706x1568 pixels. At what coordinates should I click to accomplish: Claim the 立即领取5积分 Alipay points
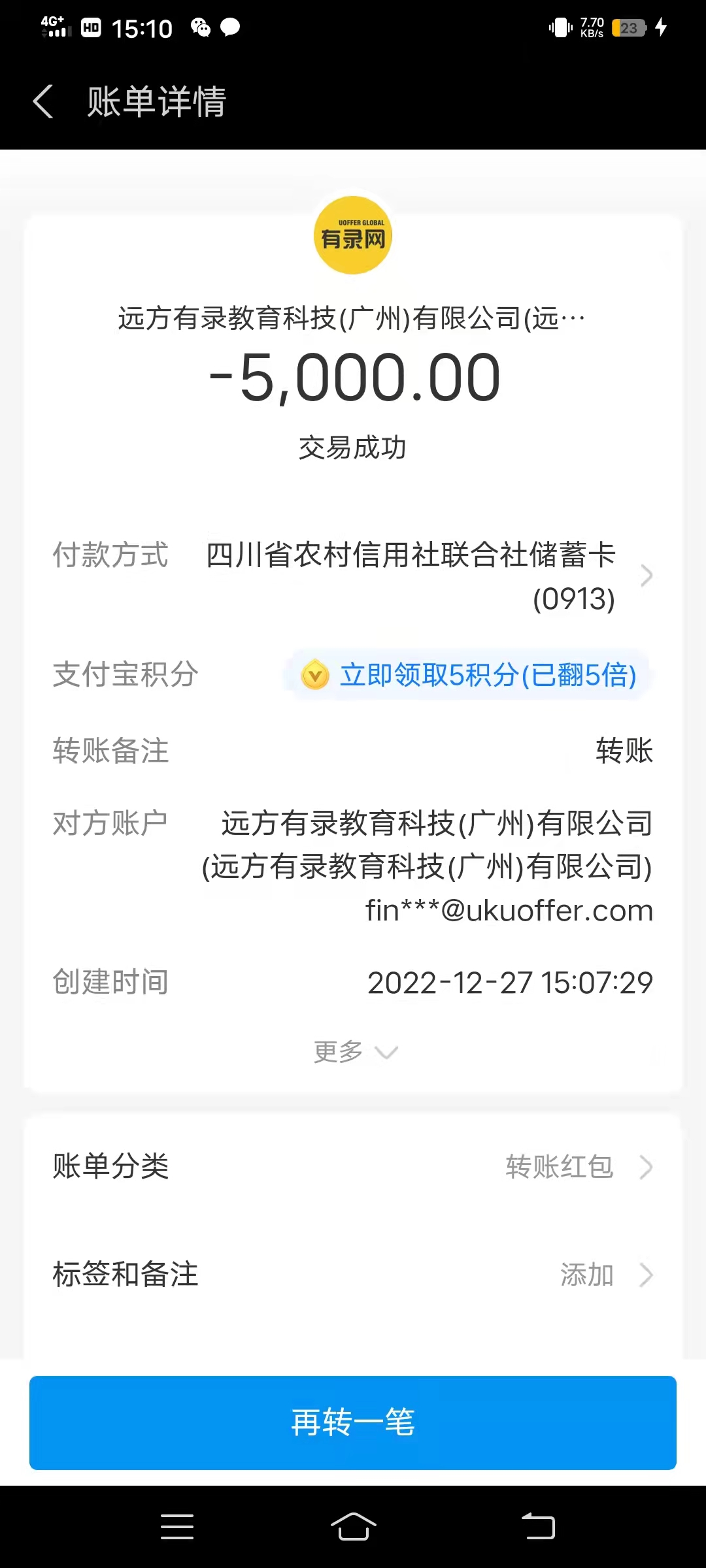click(x=469, y=675)
